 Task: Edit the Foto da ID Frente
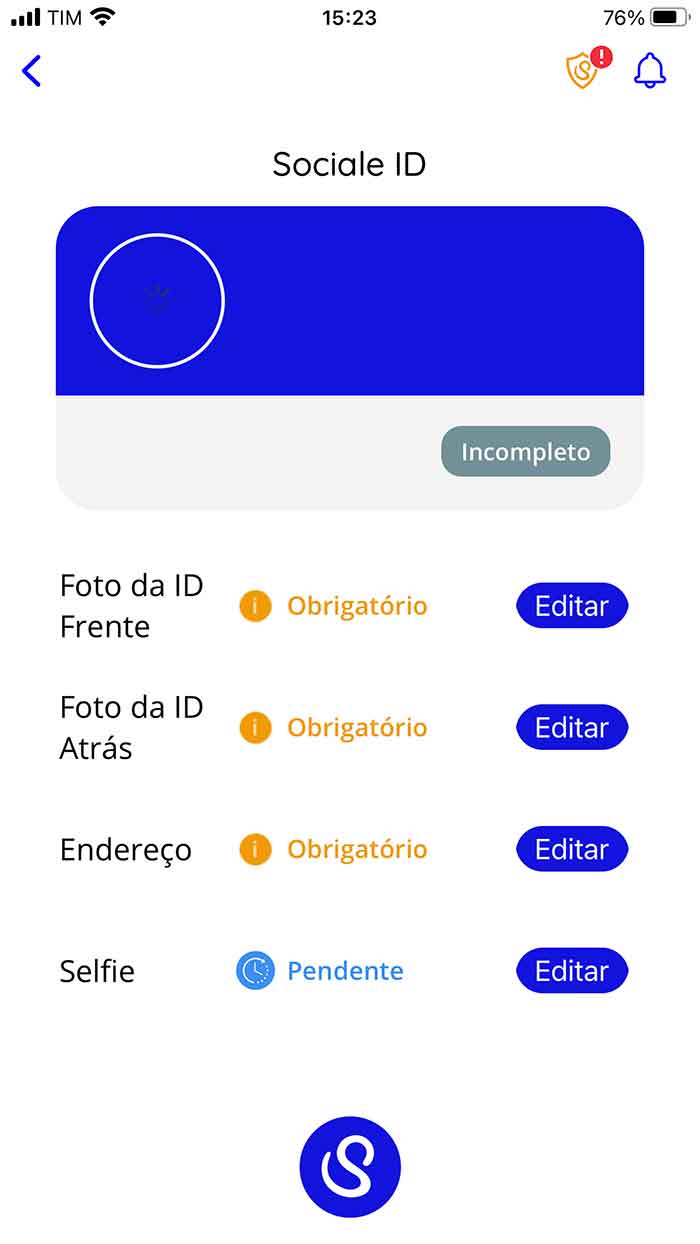(x=571, y=606)
